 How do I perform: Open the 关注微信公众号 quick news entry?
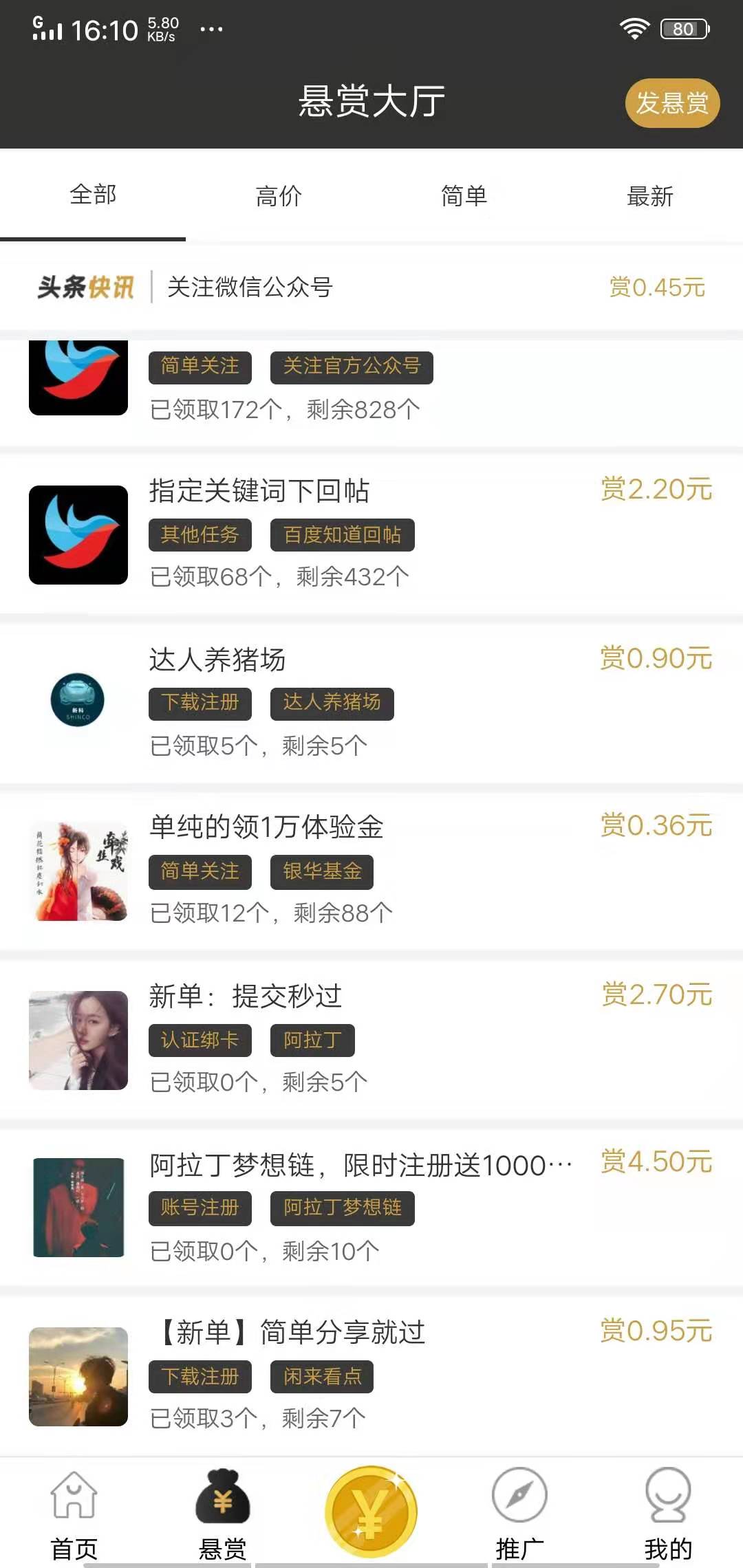coord(249,289)
